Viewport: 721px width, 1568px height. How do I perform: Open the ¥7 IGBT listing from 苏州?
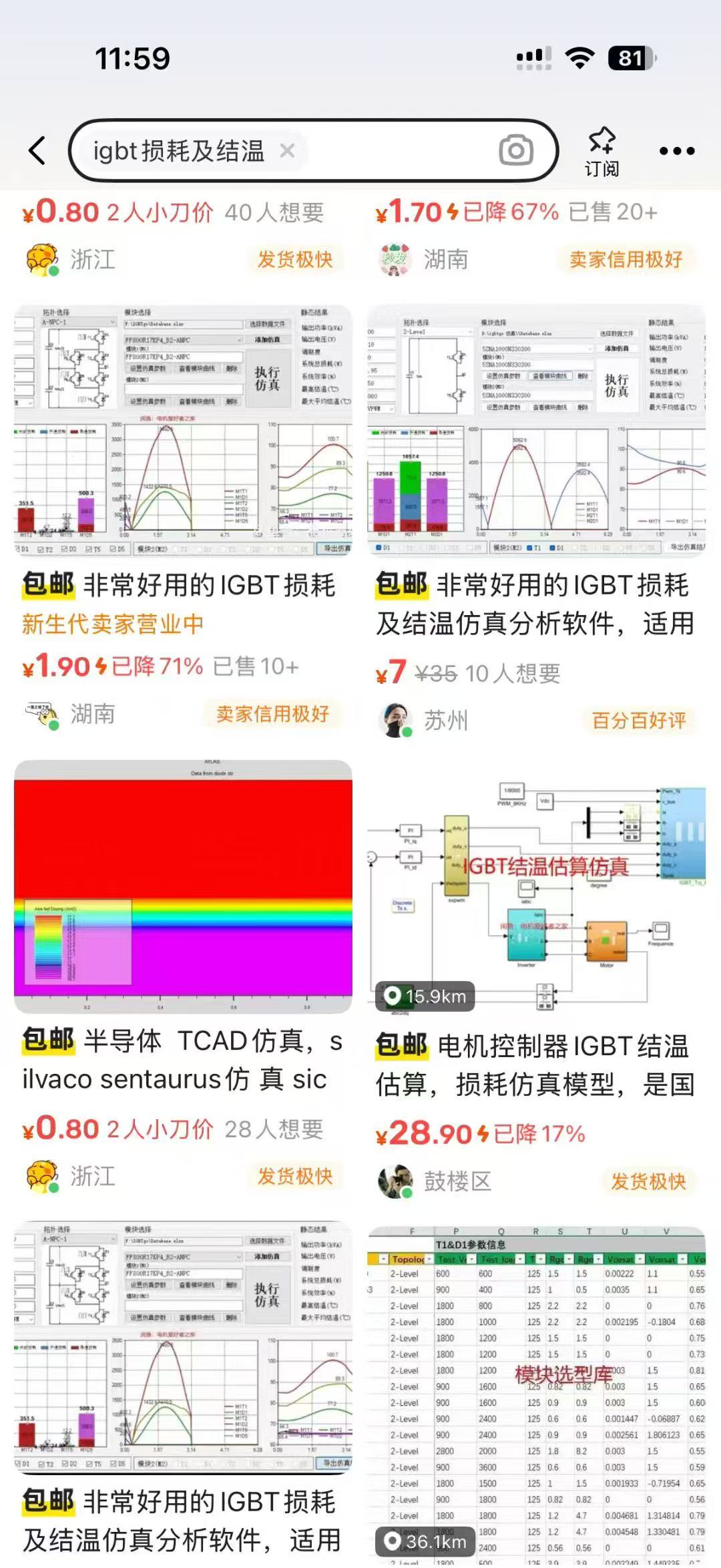(x=536, y=431)
